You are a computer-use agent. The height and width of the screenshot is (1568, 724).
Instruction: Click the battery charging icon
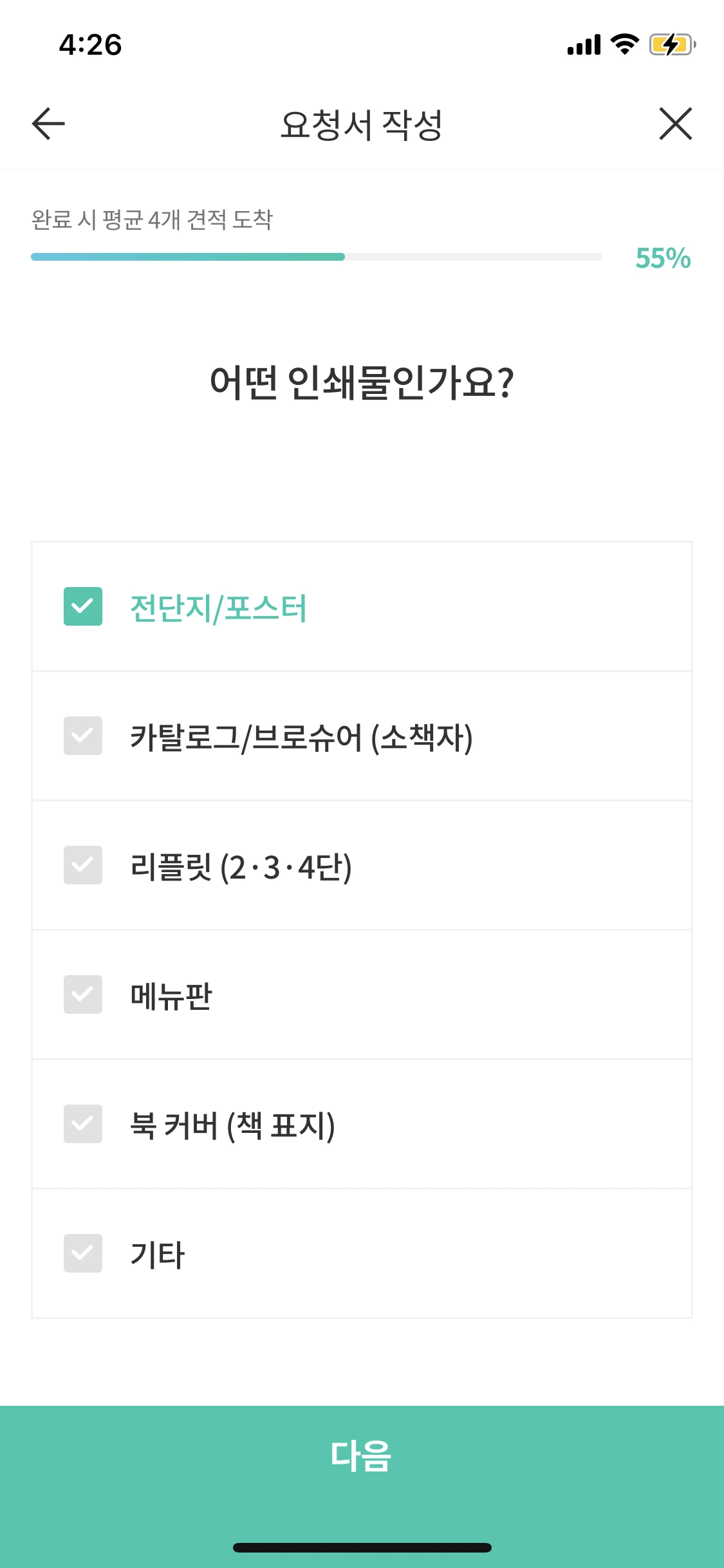[669, 45]
